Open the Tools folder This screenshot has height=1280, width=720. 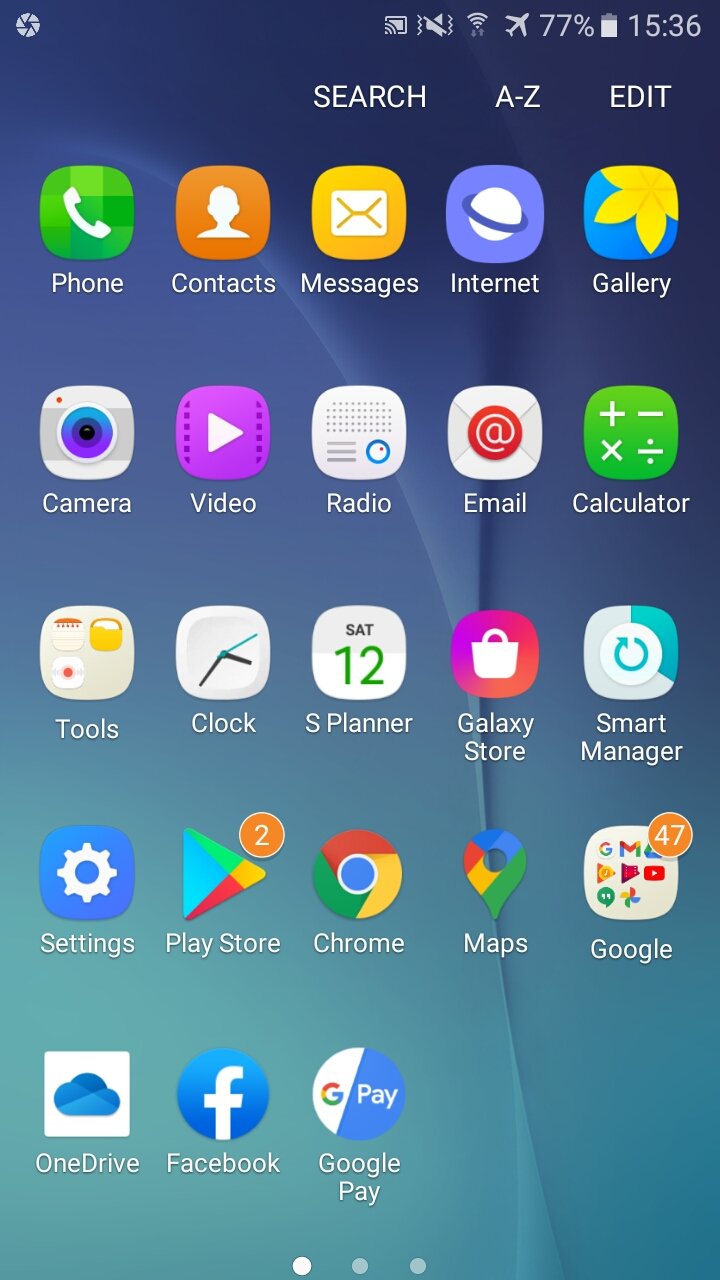[87, 654]
